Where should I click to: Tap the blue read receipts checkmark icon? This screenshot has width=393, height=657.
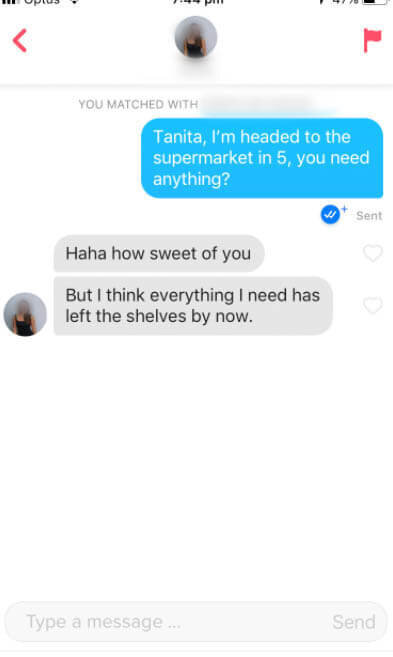pos(331,215)
